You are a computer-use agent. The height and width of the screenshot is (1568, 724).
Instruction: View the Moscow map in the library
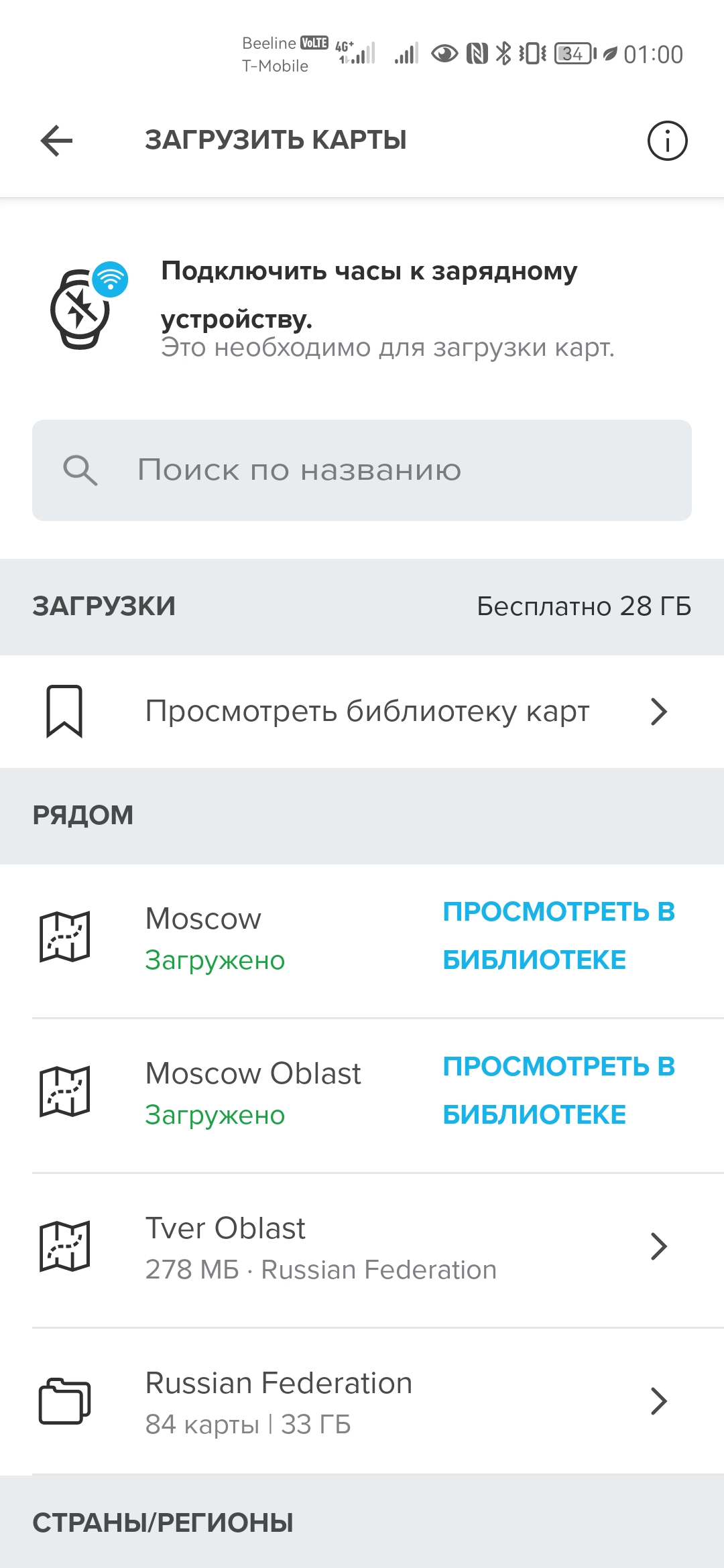[x=558, y=936]
